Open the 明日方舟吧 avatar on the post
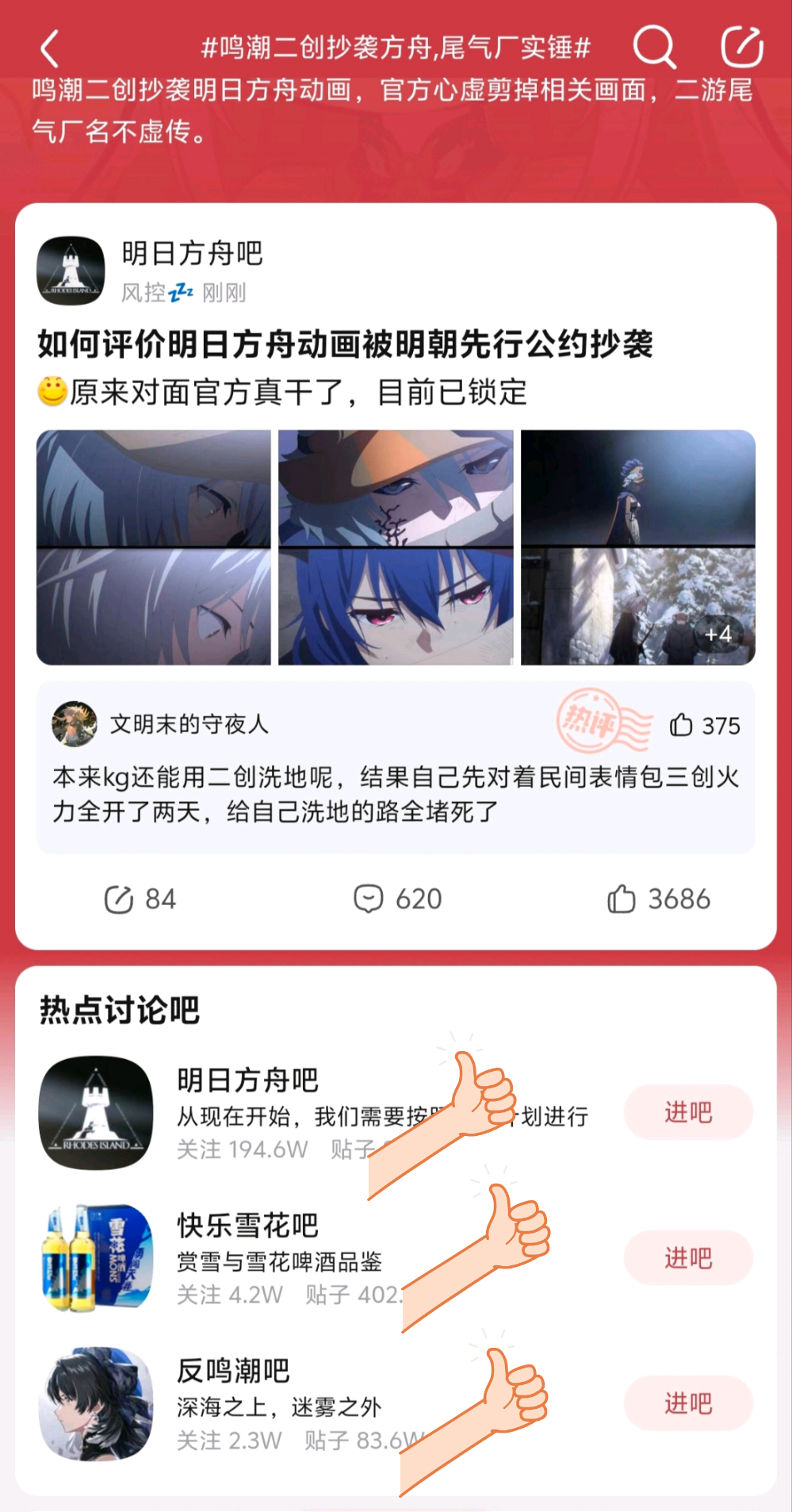792x1512 pixels. pos(71,271)
